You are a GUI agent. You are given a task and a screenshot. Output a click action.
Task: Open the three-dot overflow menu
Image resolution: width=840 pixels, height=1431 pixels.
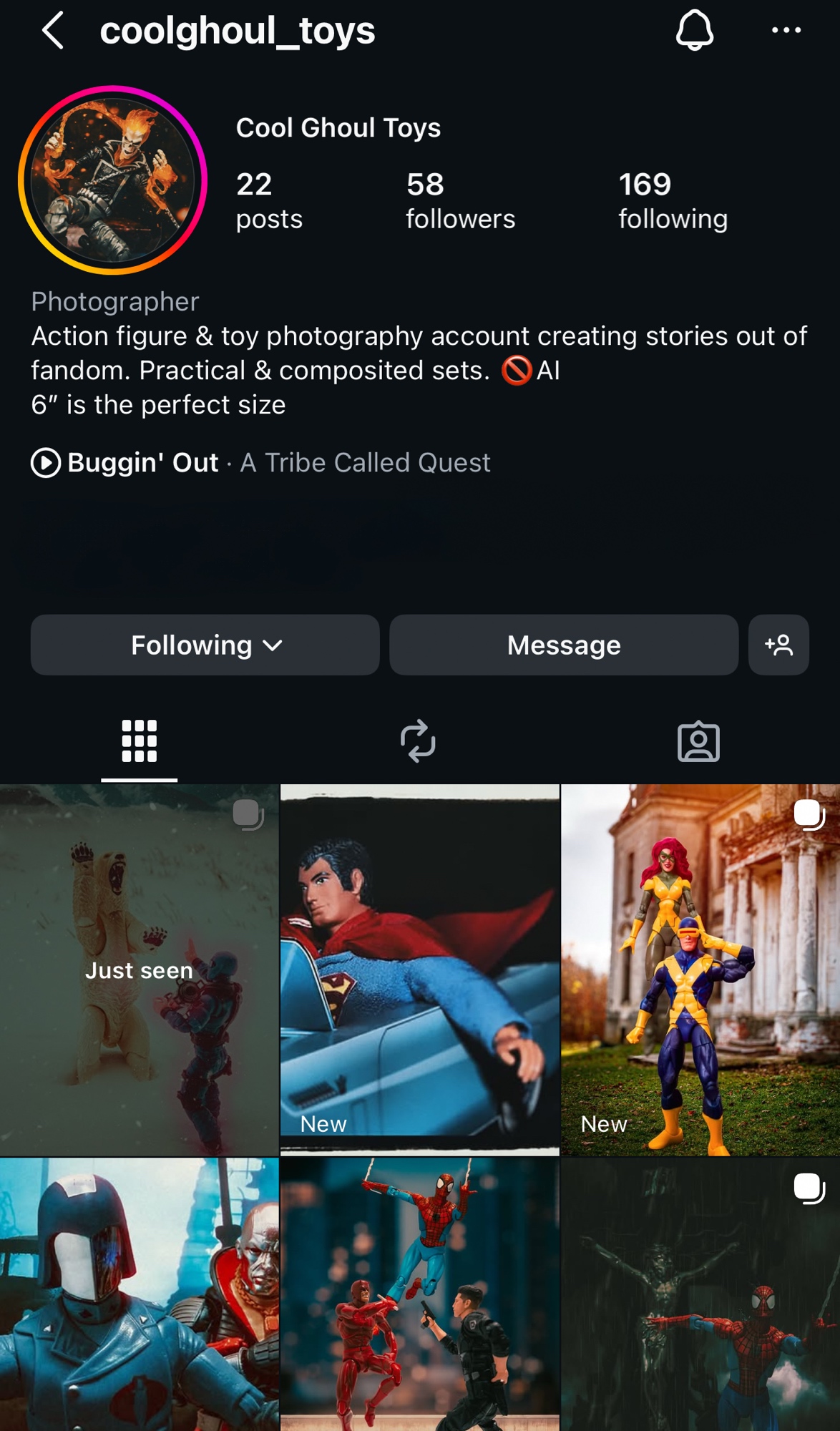(786, 31)
